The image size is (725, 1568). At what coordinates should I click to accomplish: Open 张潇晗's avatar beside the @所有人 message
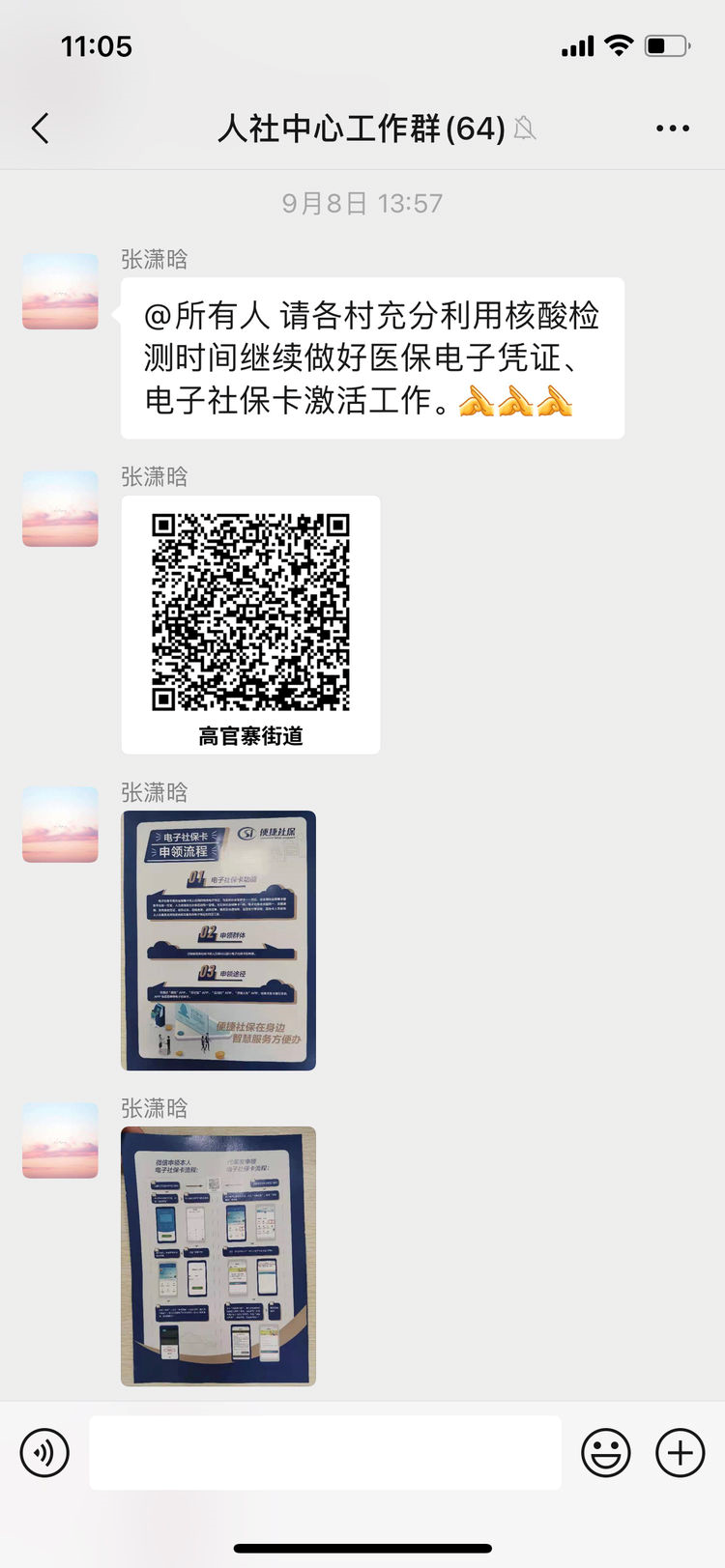pos(60,291)
